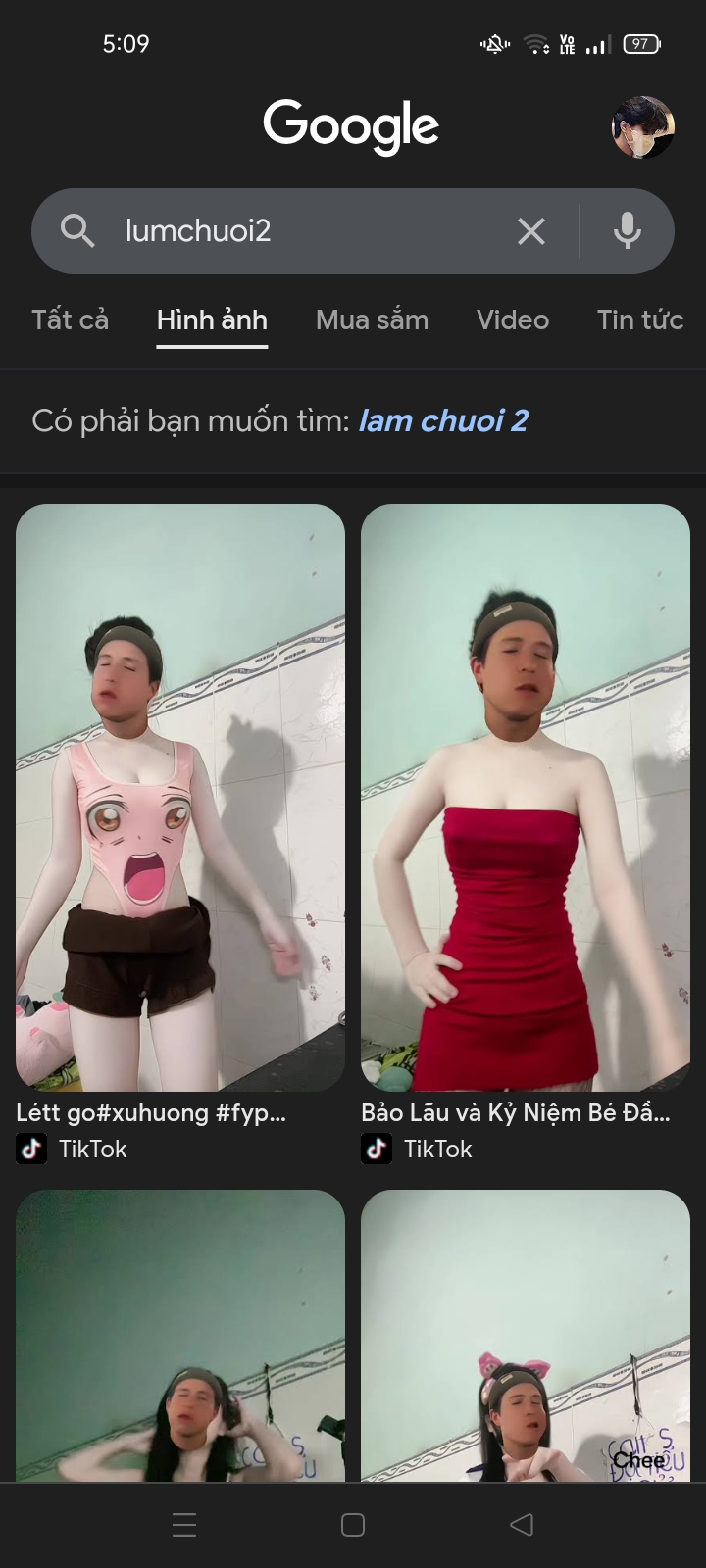Switch to the Tất cả tab
Image resolution: width=706 pixels, height=1568 pixels.
[70, 320]
